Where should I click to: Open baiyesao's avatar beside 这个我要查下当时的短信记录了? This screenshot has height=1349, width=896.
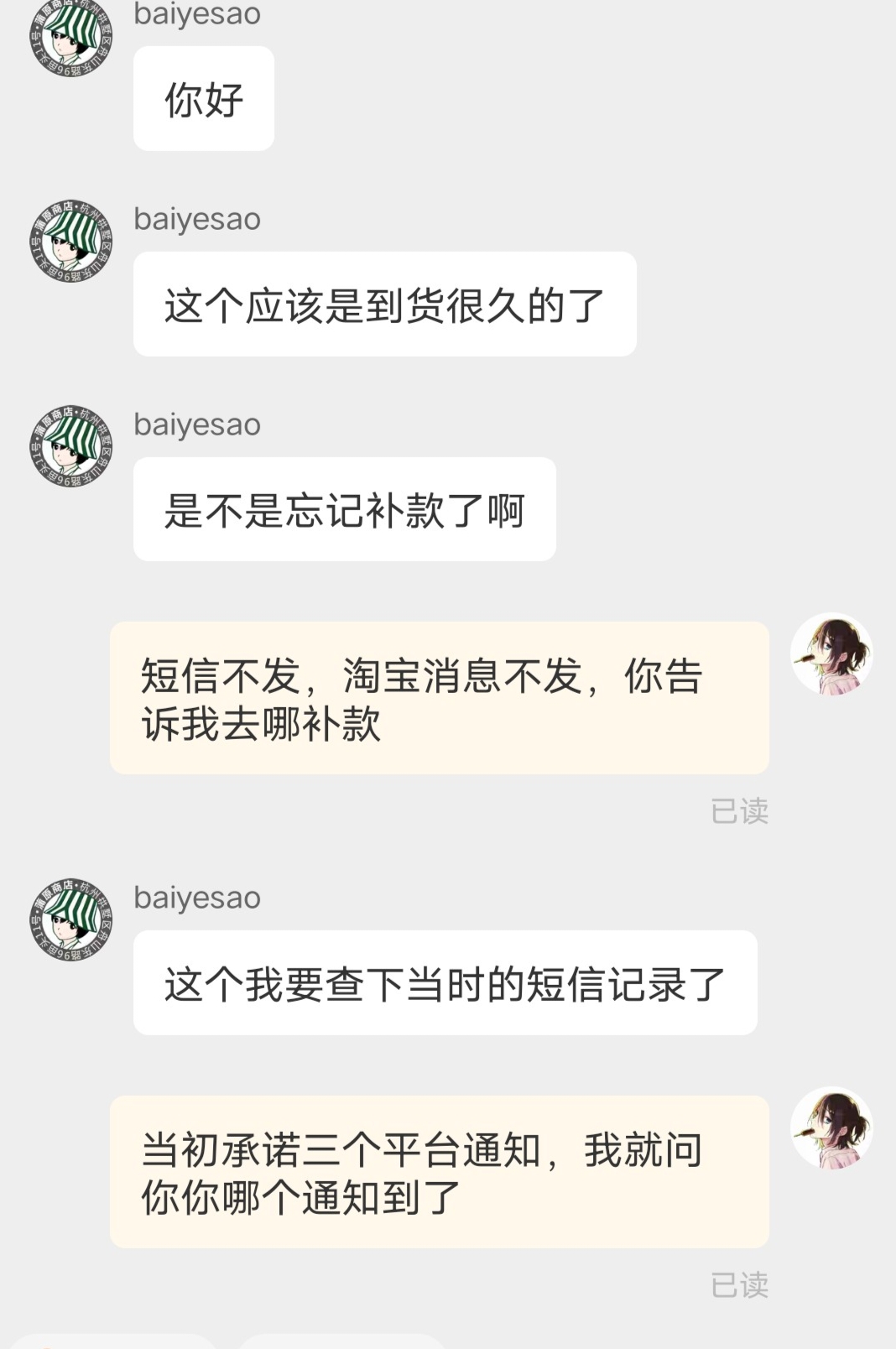point(71,919)
